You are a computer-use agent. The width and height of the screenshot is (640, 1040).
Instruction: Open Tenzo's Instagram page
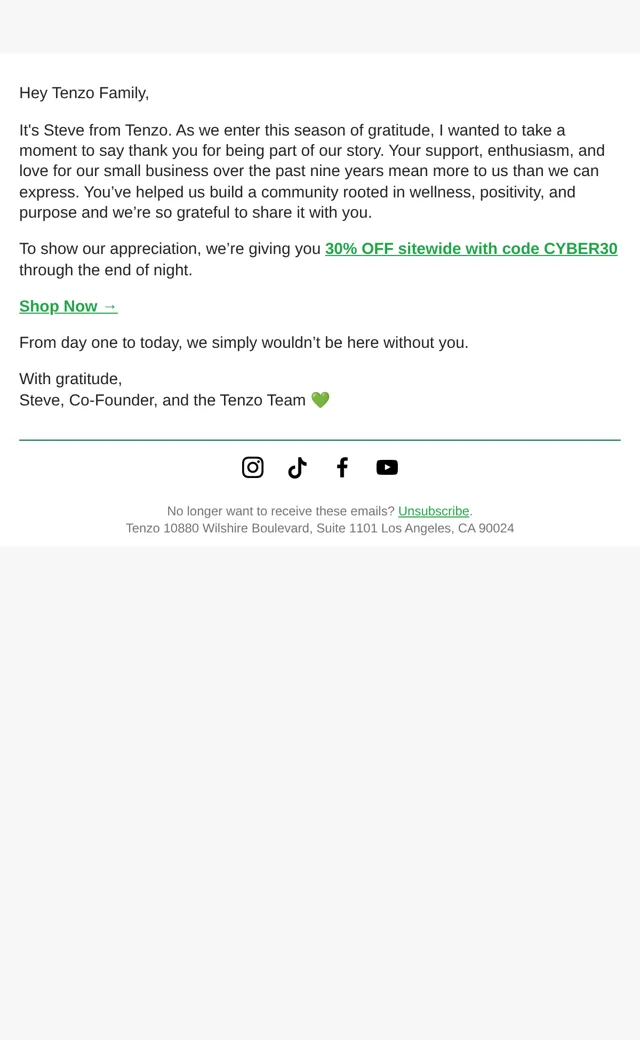pos(253,468)
